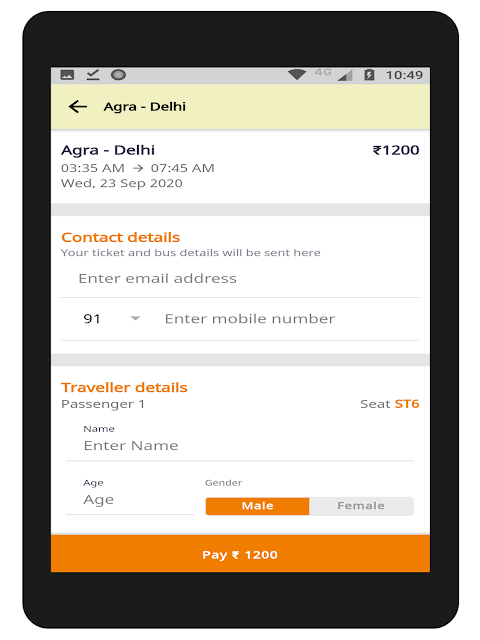Select Male as gender

(x=258, y=506)
